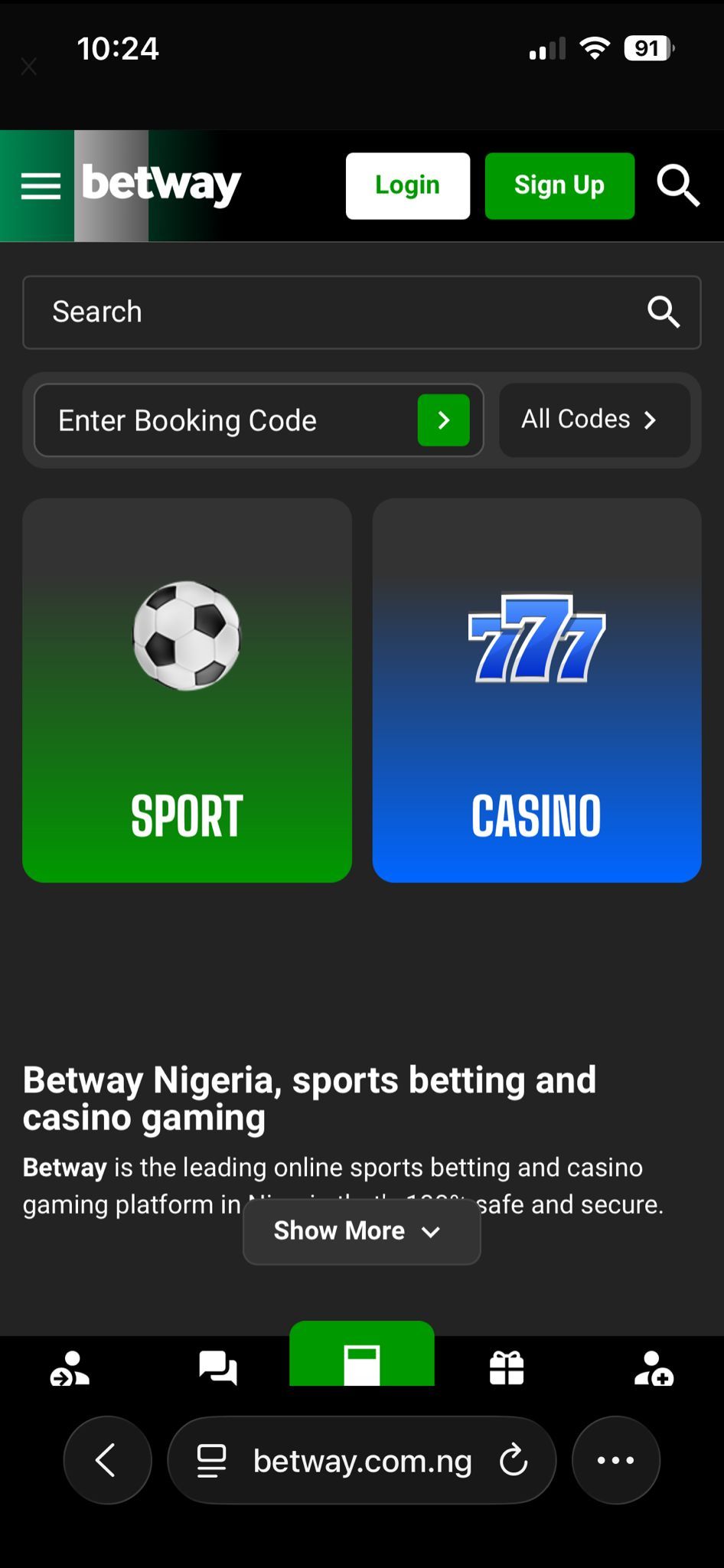Tap the back chevron in browser bar

[107, 1459]
